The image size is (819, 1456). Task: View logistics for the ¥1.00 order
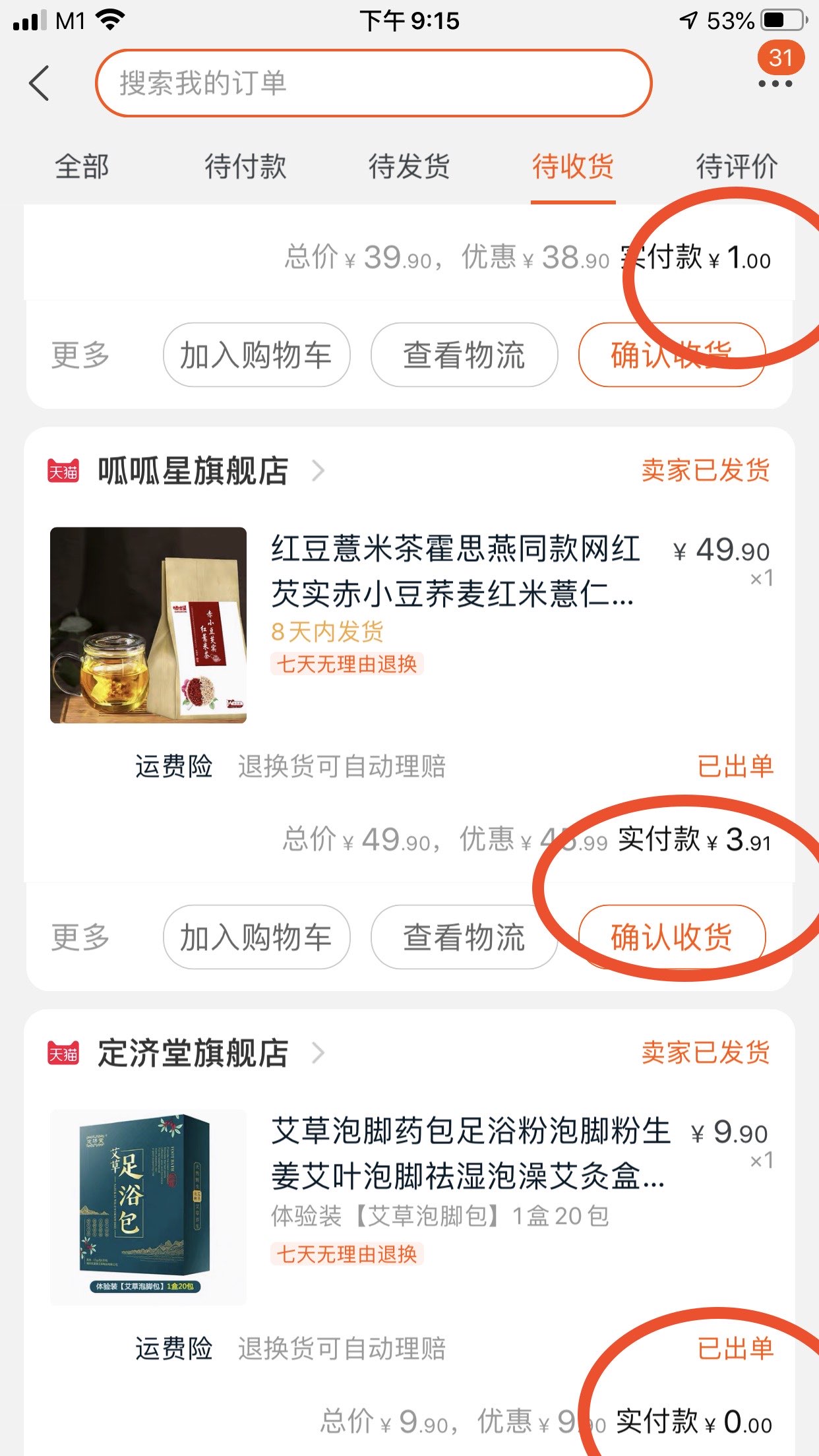coord(464,355)
